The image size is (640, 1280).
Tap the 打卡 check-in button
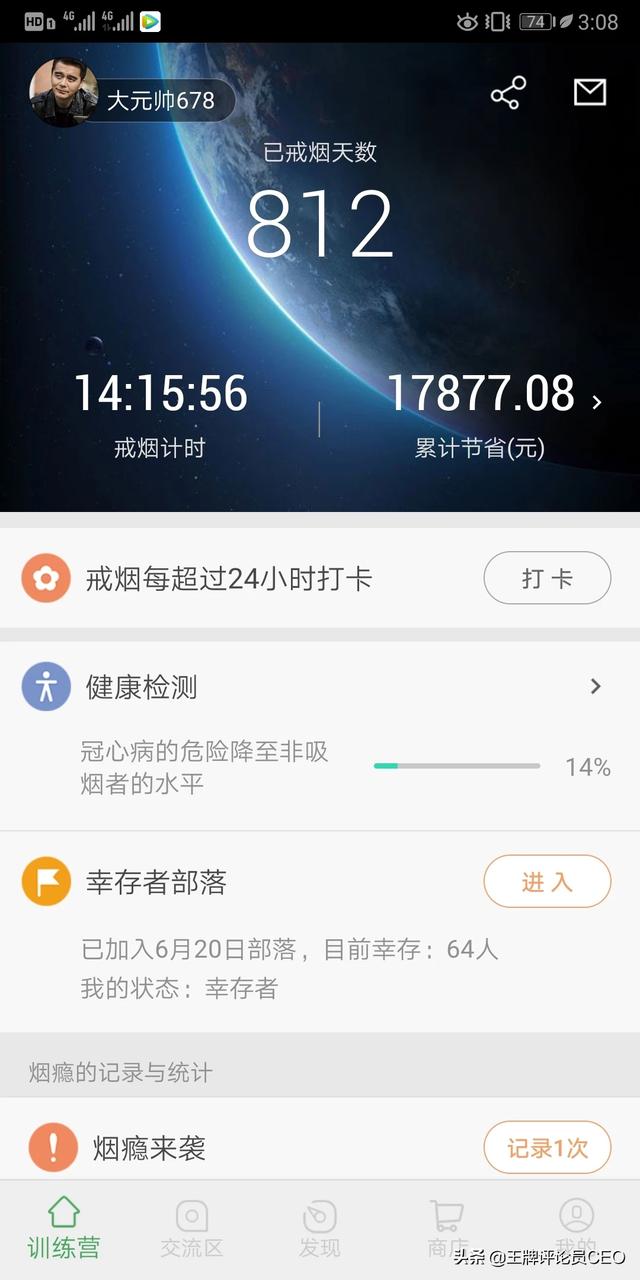pos(547,578)
